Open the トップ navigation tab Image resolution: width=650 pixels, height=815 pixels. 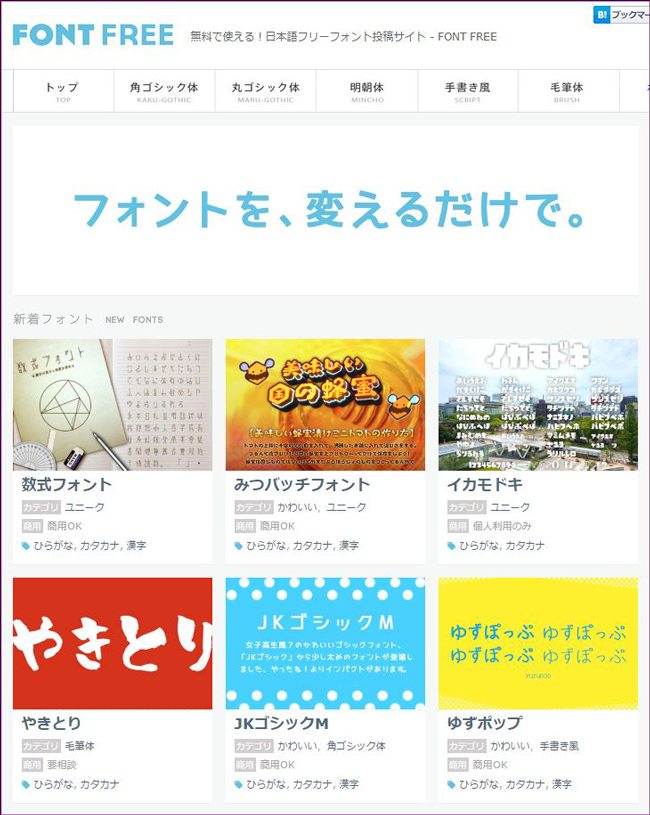[x=63, y=91]
